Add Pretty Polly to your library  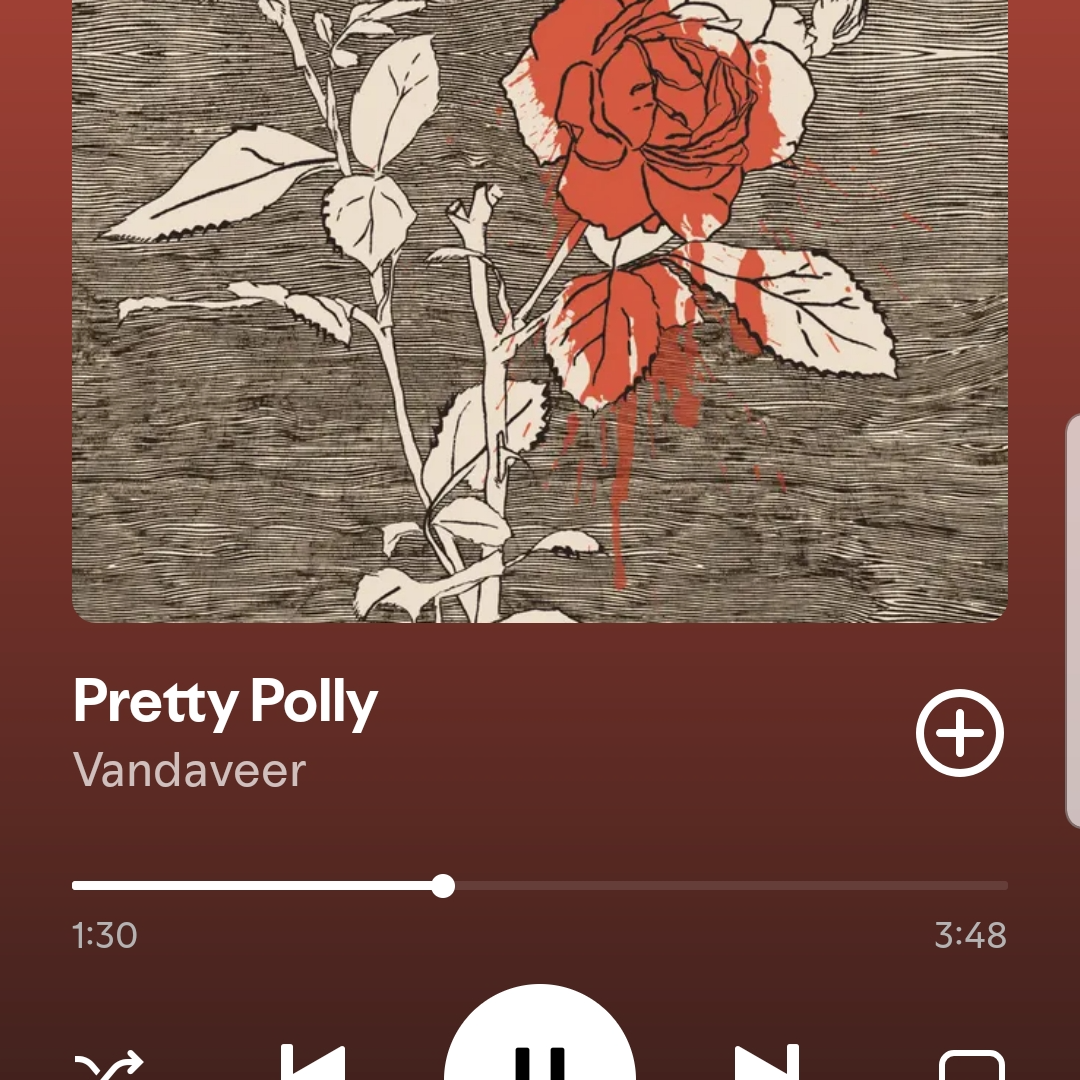959,733
